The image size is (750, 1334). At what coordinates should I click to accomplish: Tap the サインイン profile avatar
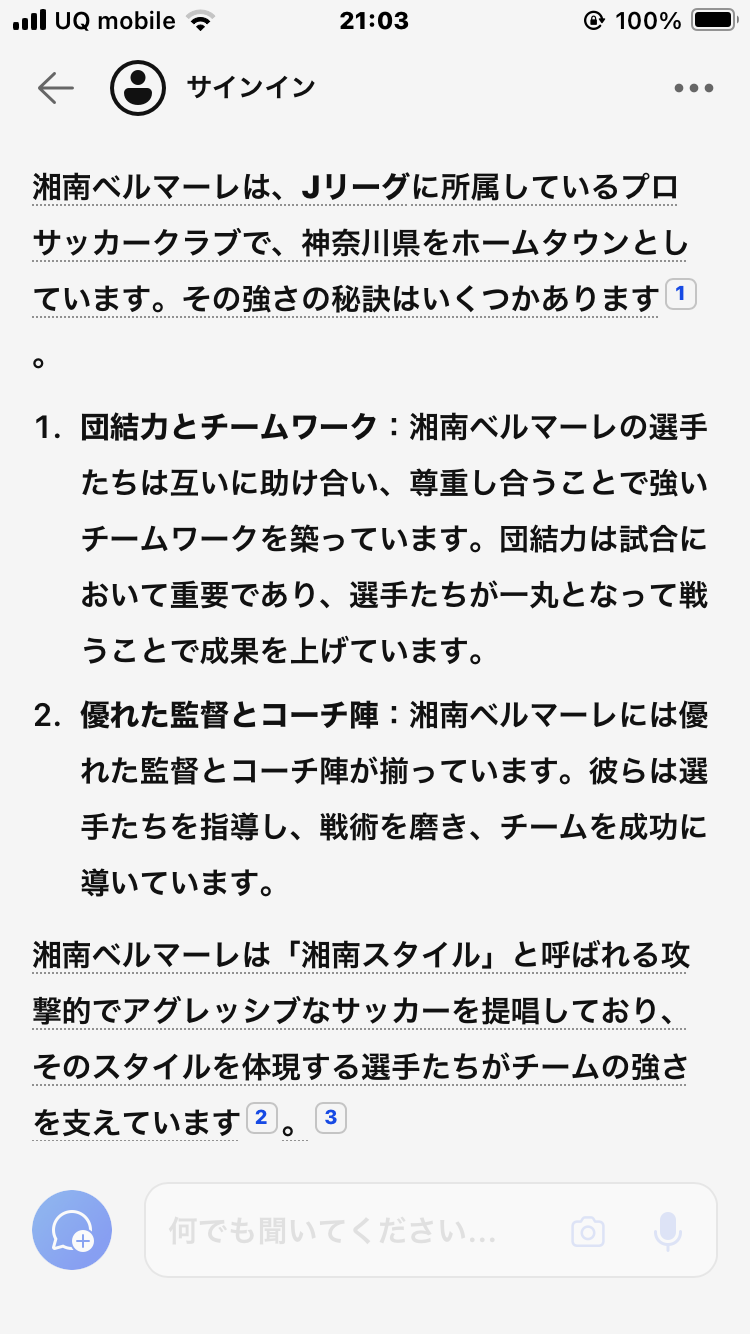click(137, 88)
